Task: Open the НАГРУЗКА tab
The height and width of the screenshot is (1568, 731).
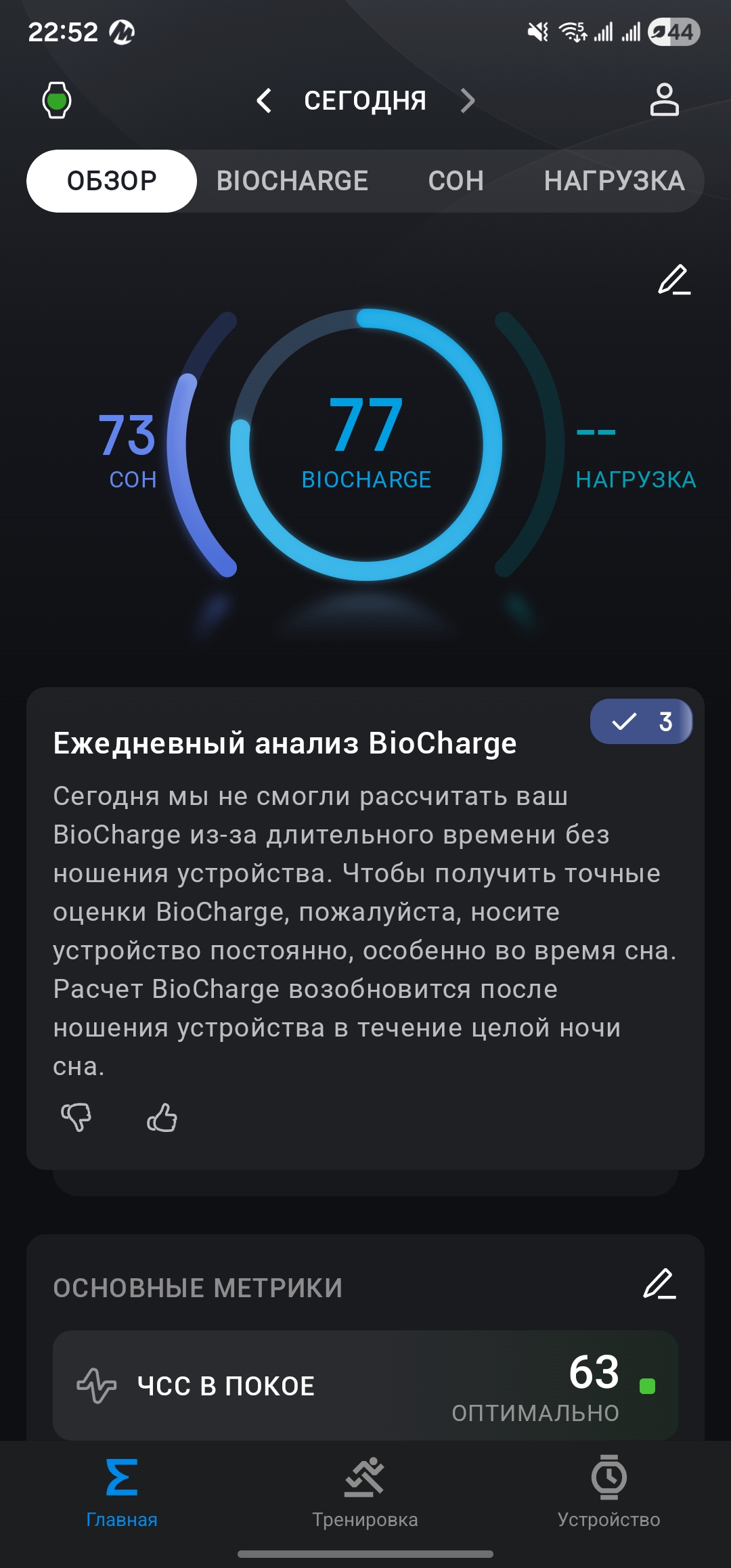Action: 614,181
